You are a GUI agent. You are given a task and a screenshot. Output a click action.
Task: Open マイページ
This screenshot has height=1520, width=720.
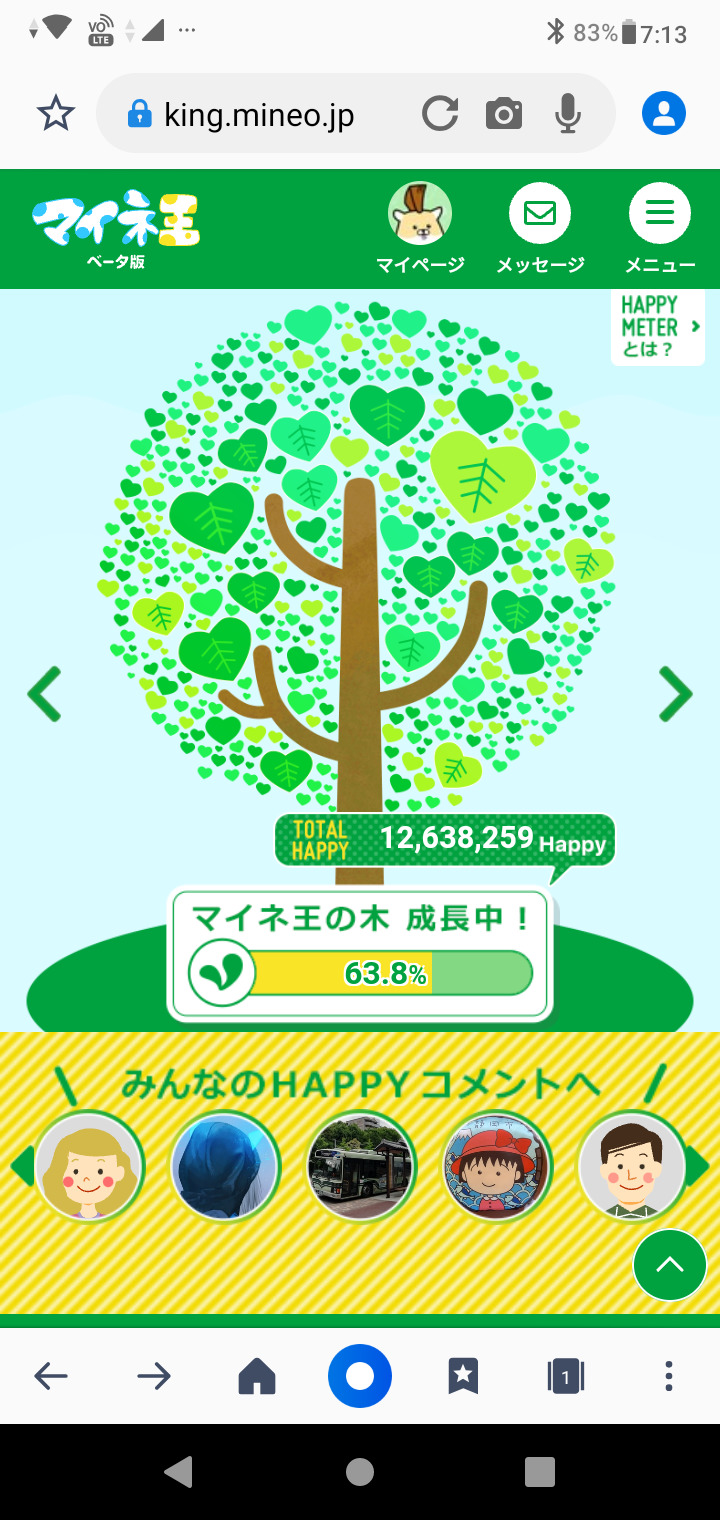[x=420, y=229]
